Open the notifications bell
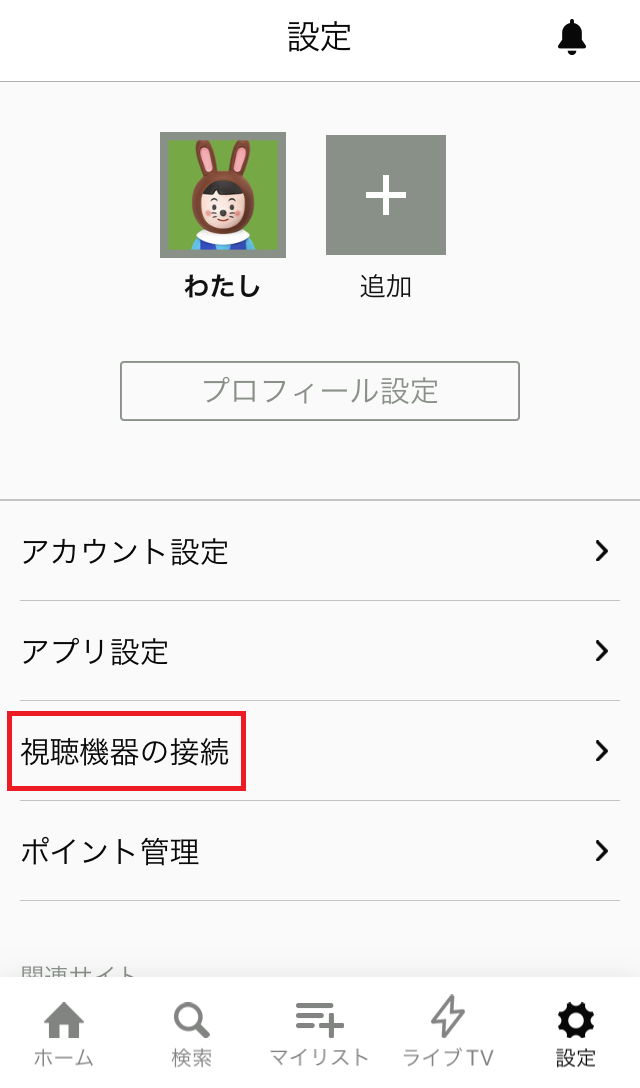640x1088 pixels. pyautogui.click(x=572, y=37)
